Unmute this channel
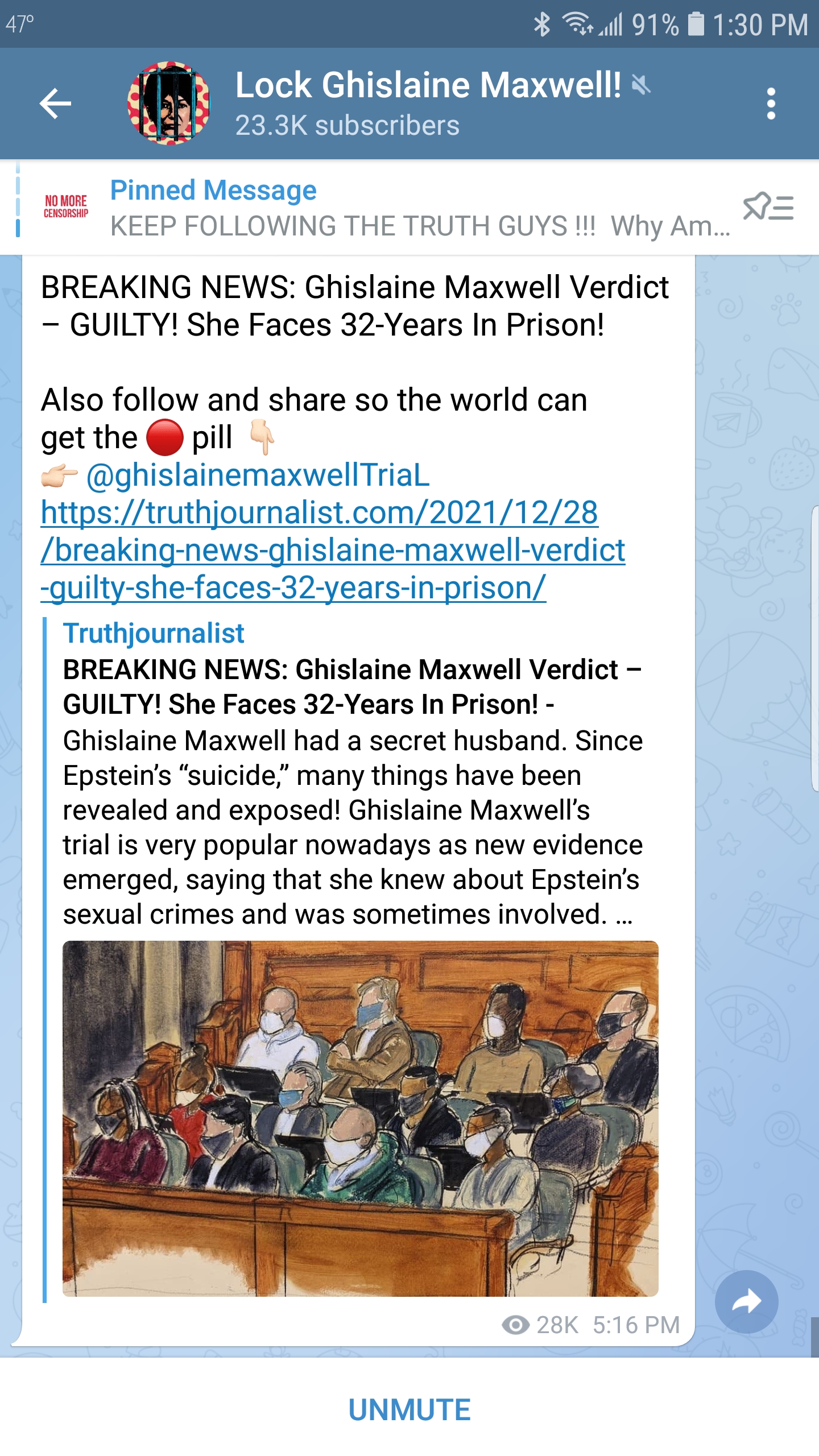 (x=409, y=1409)
